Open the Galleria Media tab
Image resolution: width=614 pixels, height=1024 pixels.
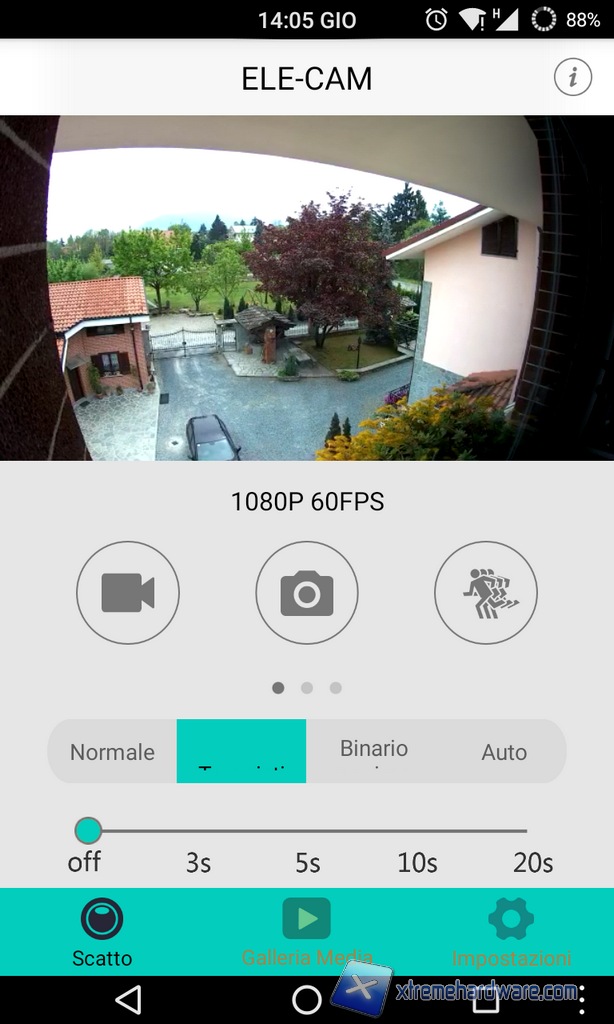(306, 932)
